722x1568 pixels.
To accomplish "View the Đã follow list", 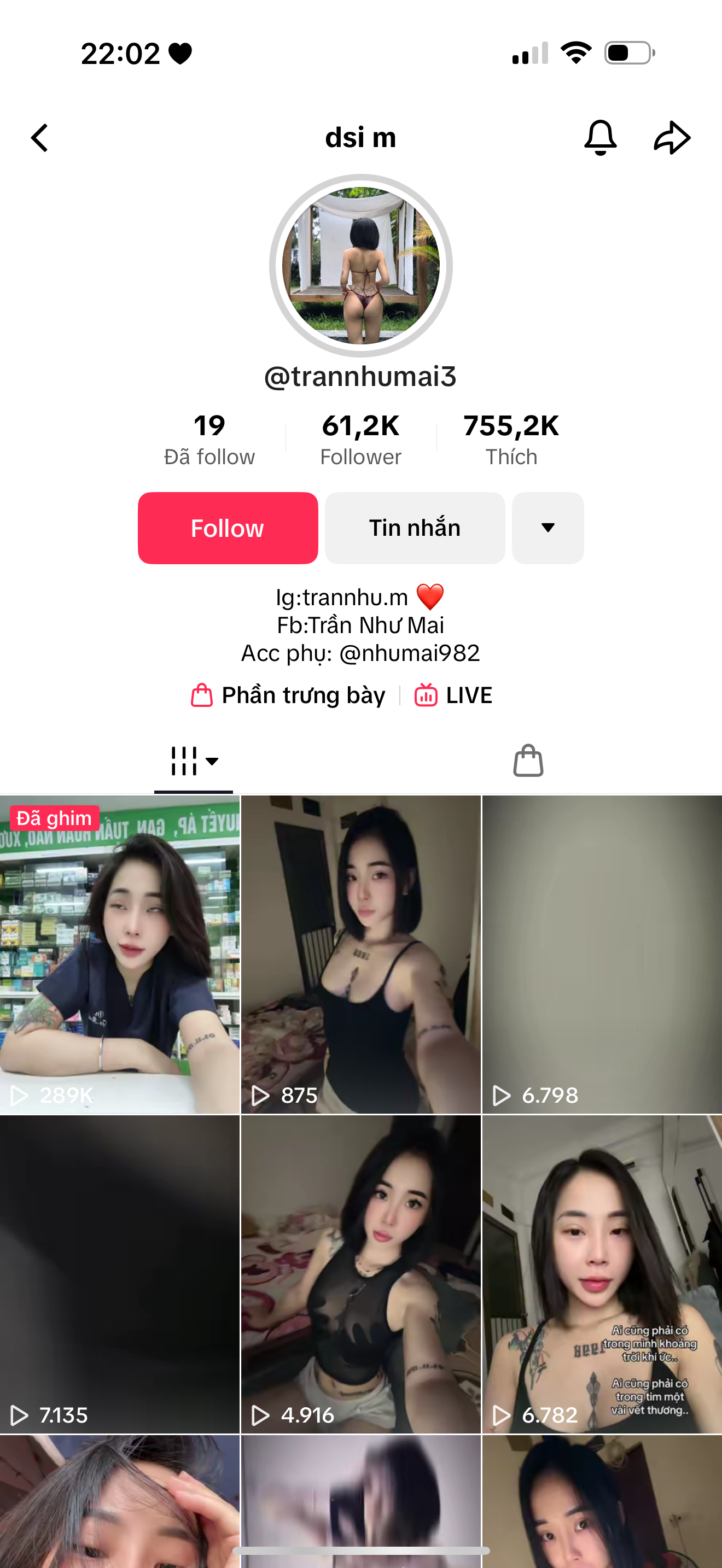I will point(209,440).
